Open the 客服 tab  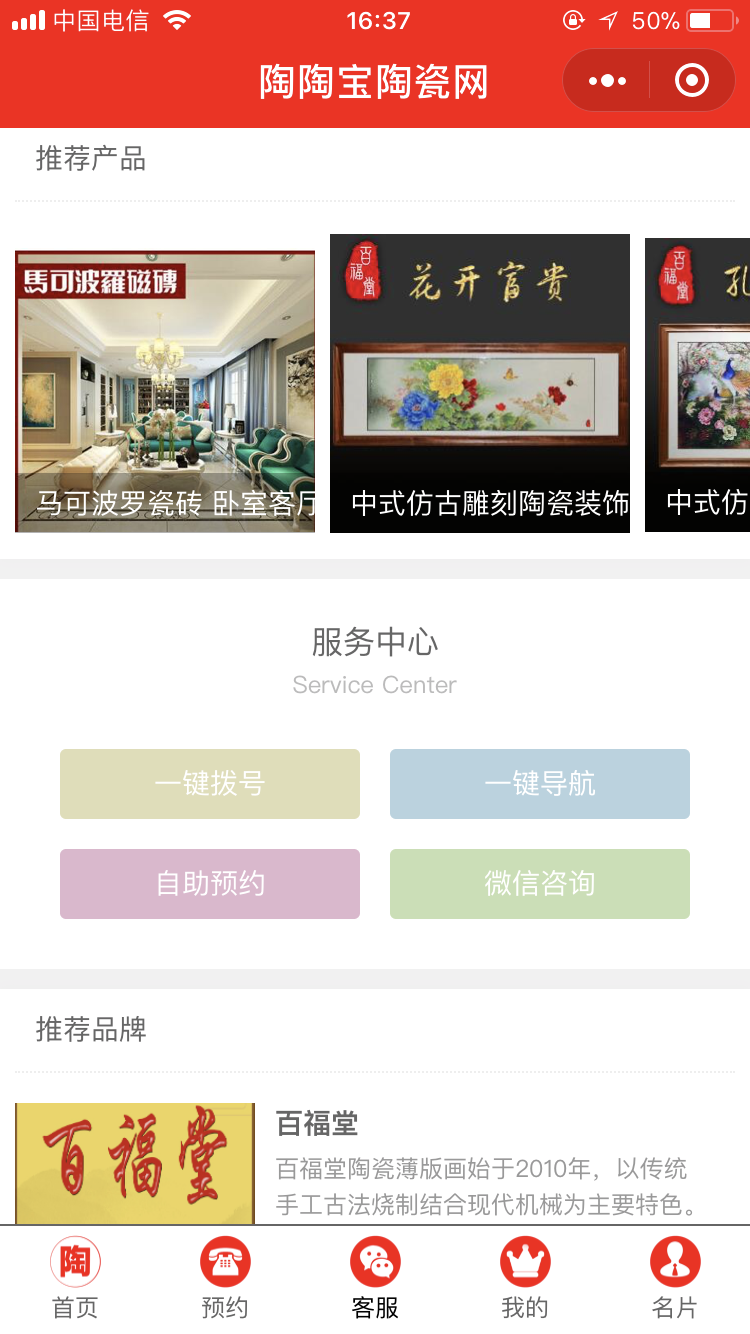[x=375, y=1278]
